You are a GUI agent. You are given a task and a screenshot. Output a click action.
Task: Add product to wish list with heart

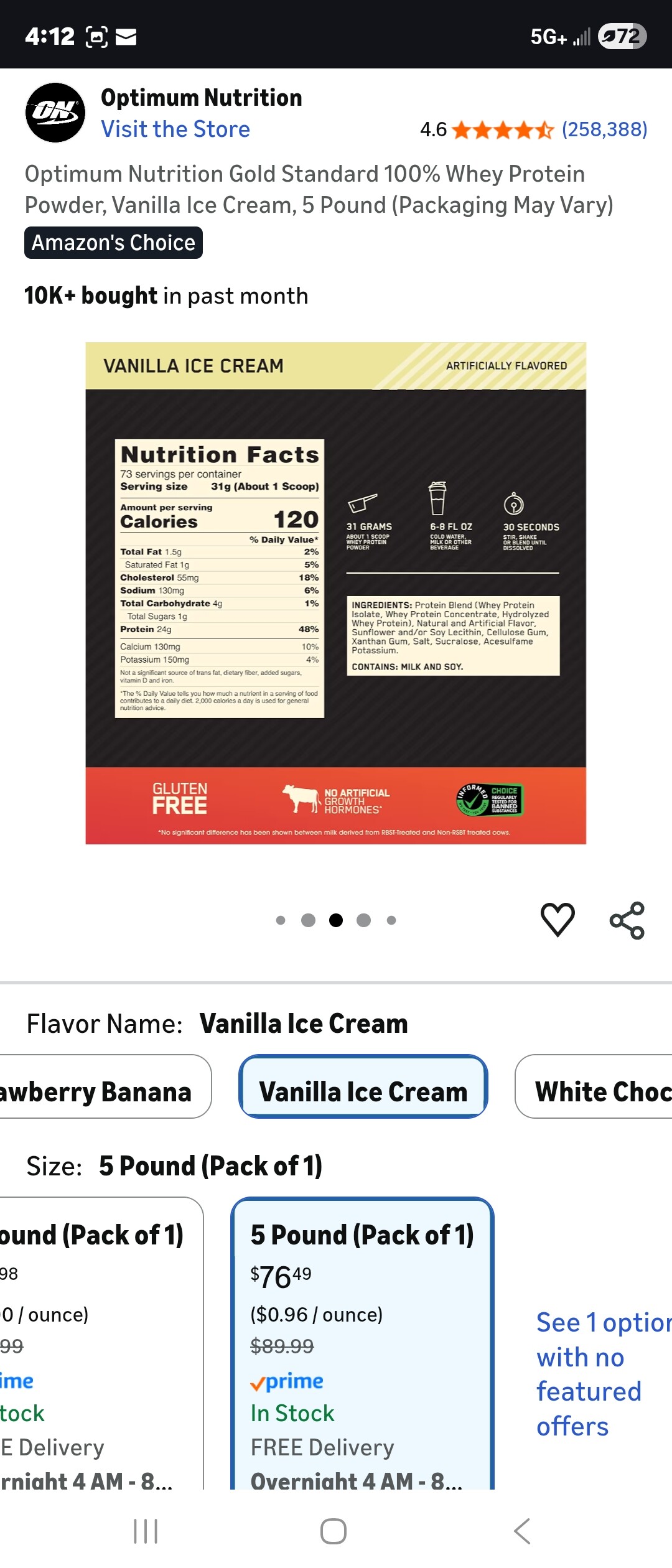[558, 920]
